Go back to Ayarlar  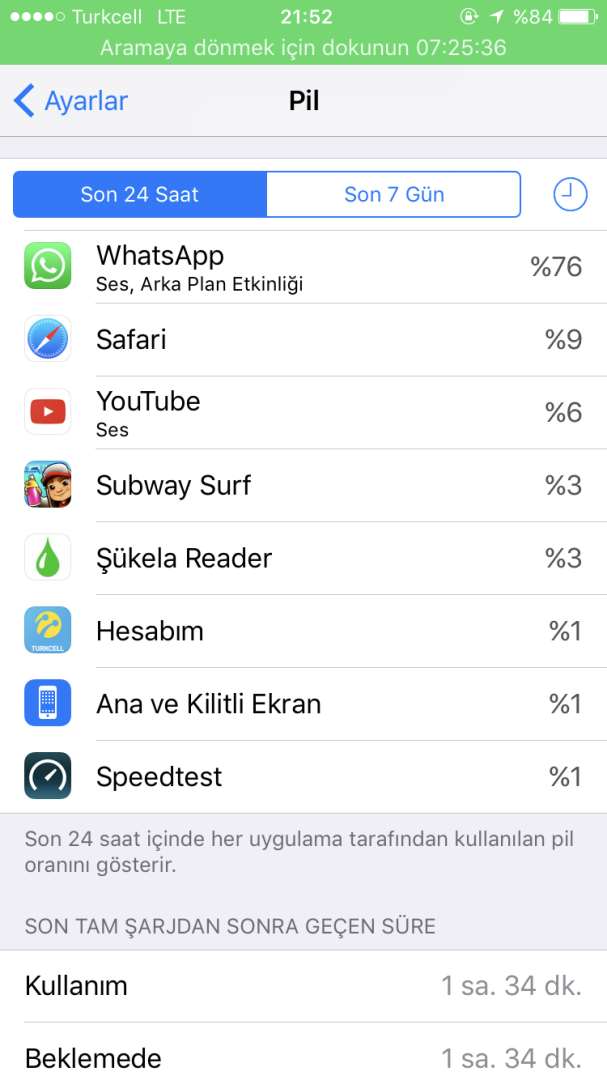(x=71, y=101)
